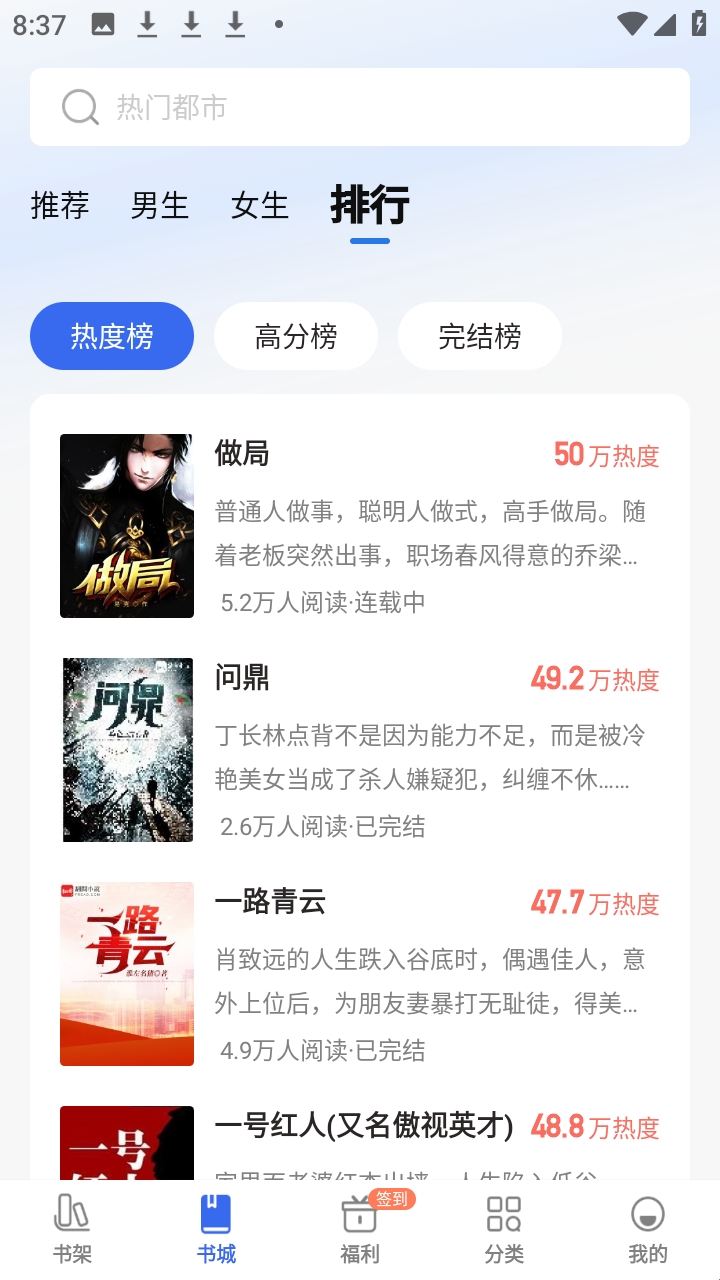The height and width of the screenshot is (1280, 720).
Task: Show the 完结榜 ranking
Action: click(480, 336)
